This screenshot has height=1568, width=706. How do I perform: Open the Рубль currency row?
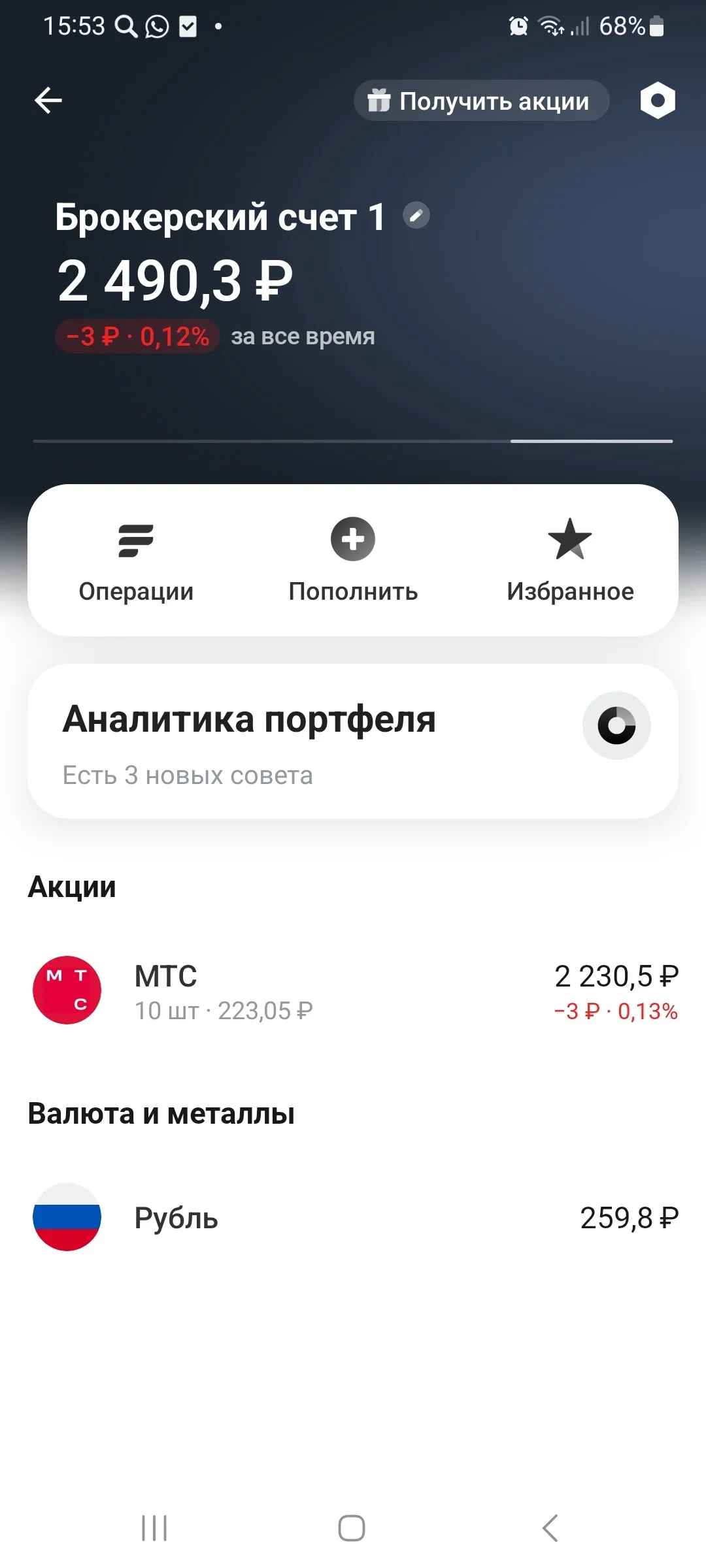(353, 1218)
